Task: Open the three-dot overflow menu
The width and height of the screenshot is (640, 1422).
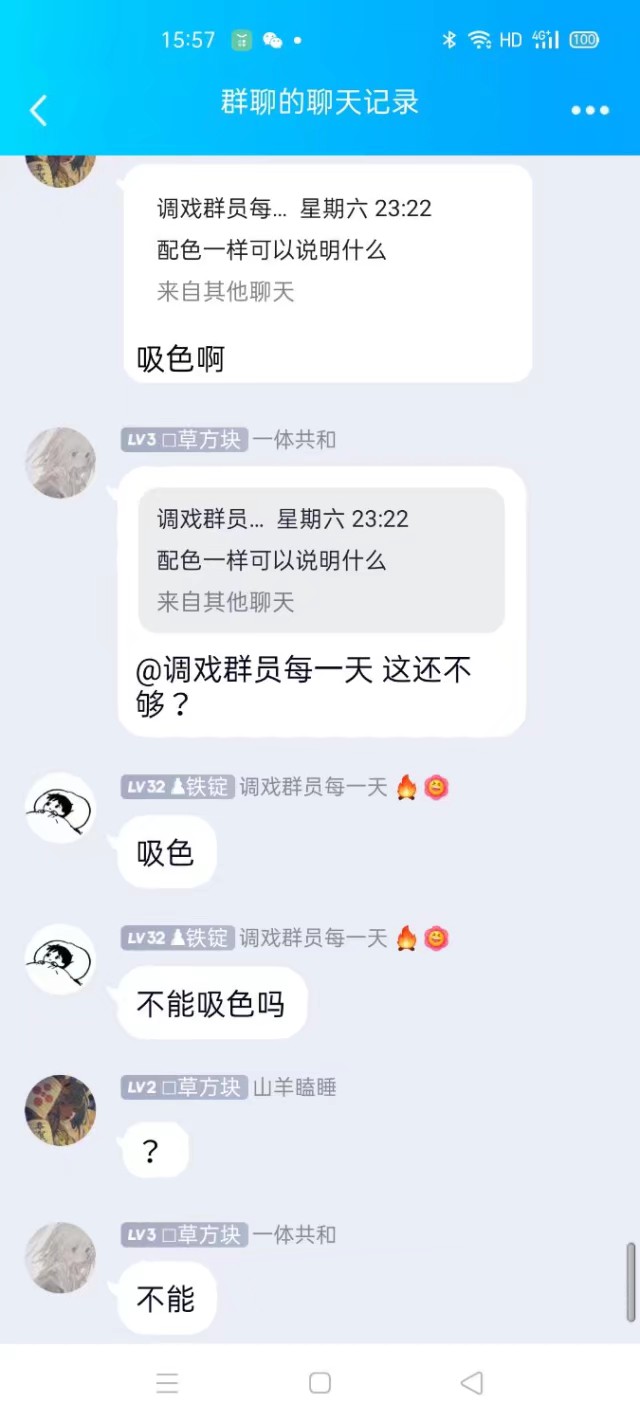Action: [590, 110]
